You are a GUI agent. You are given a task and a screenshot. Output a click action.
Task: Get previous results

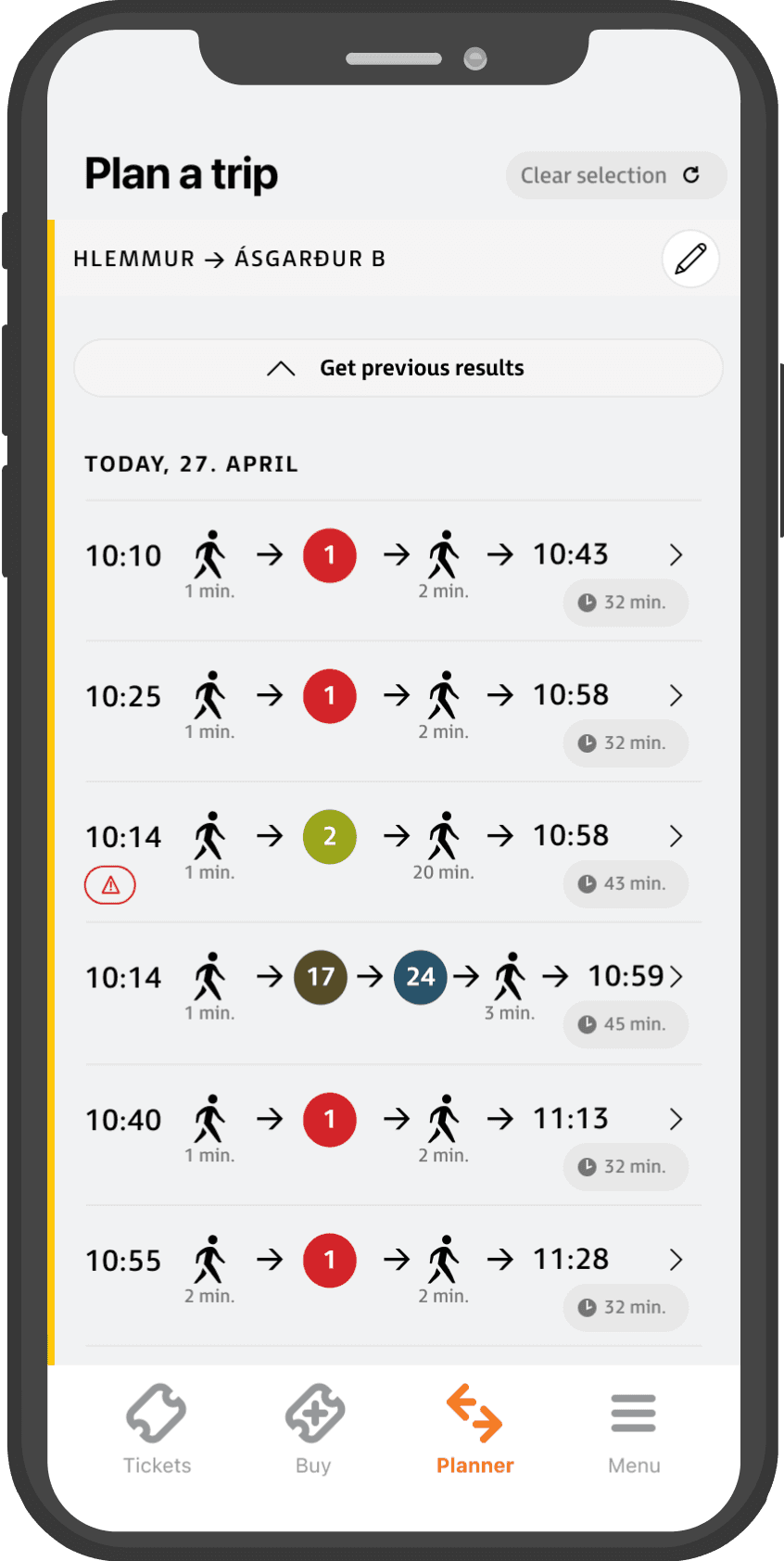[398, 368]
